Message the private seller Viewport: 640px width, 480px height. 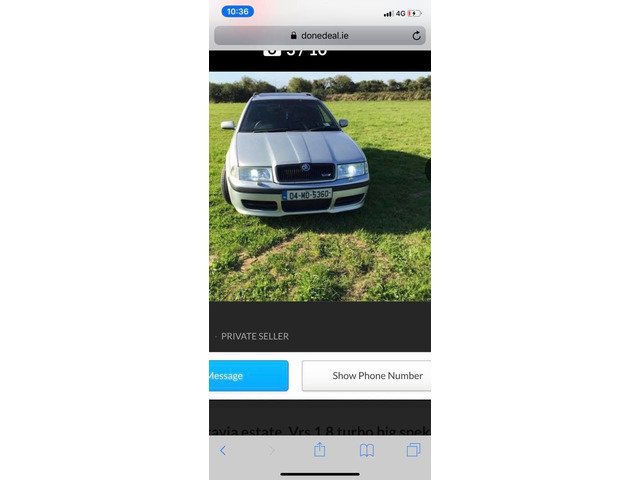coord(248,375)
